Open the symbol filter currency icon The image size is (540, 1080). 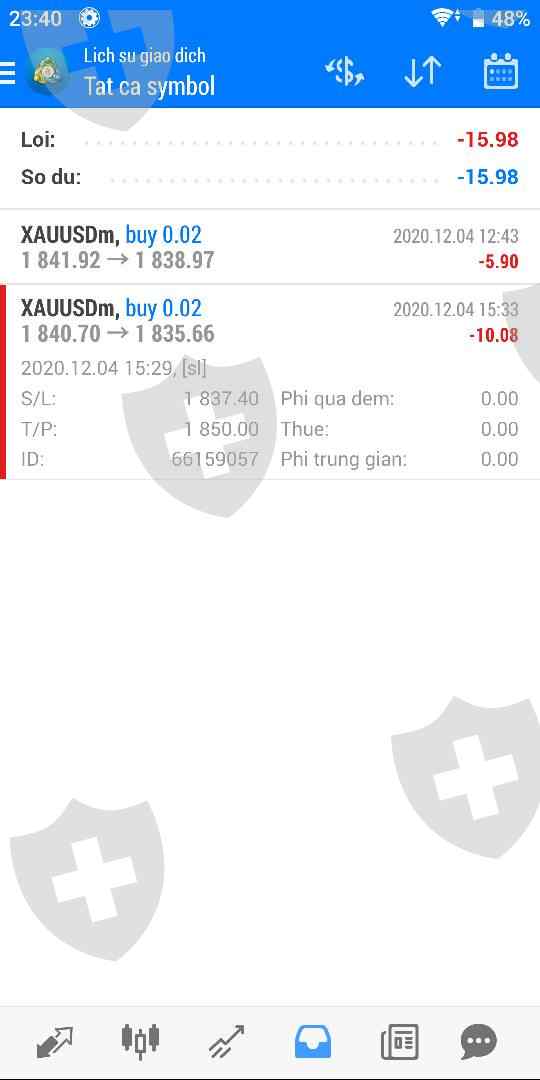(x=344, y=72)
